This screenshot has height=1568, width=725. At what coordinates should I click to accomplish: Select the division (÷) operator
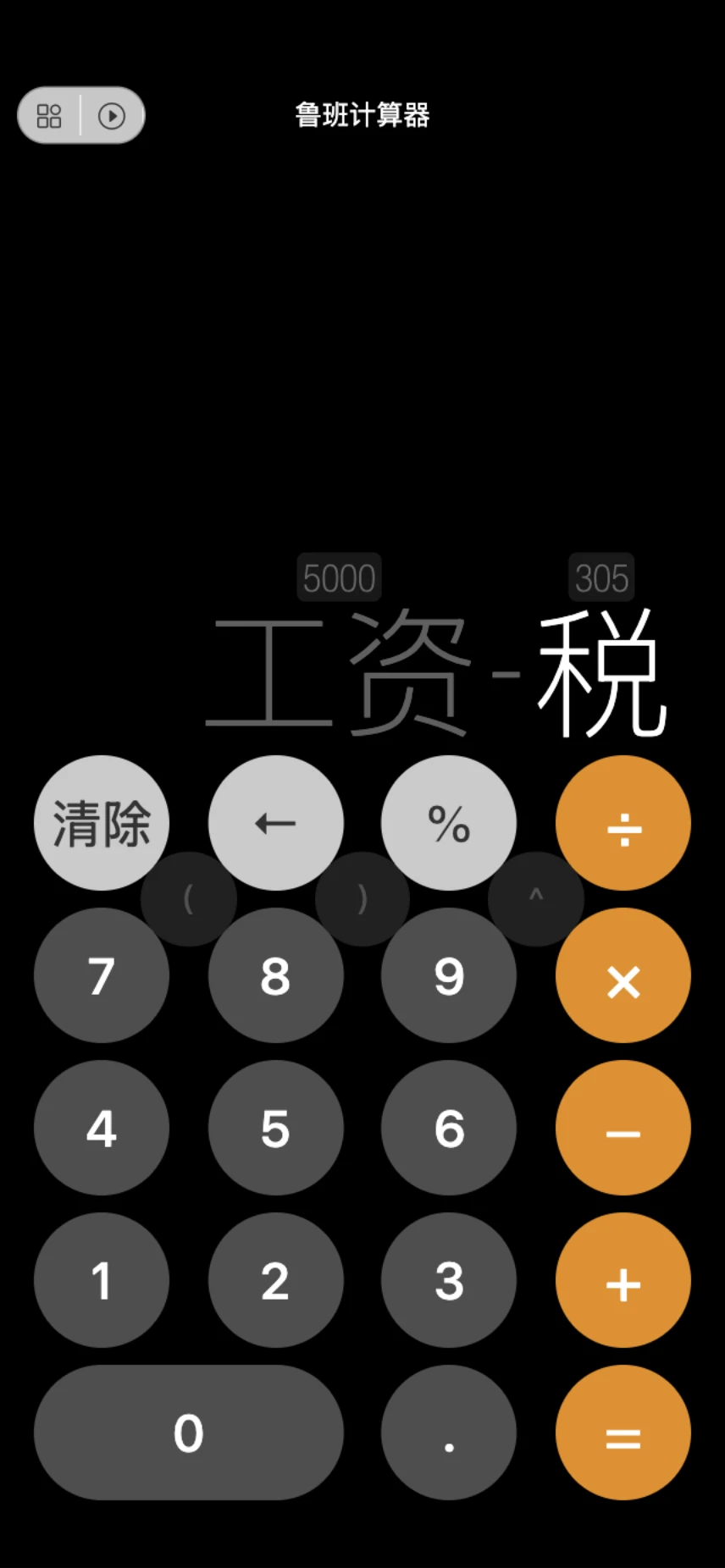coord(623,822)
